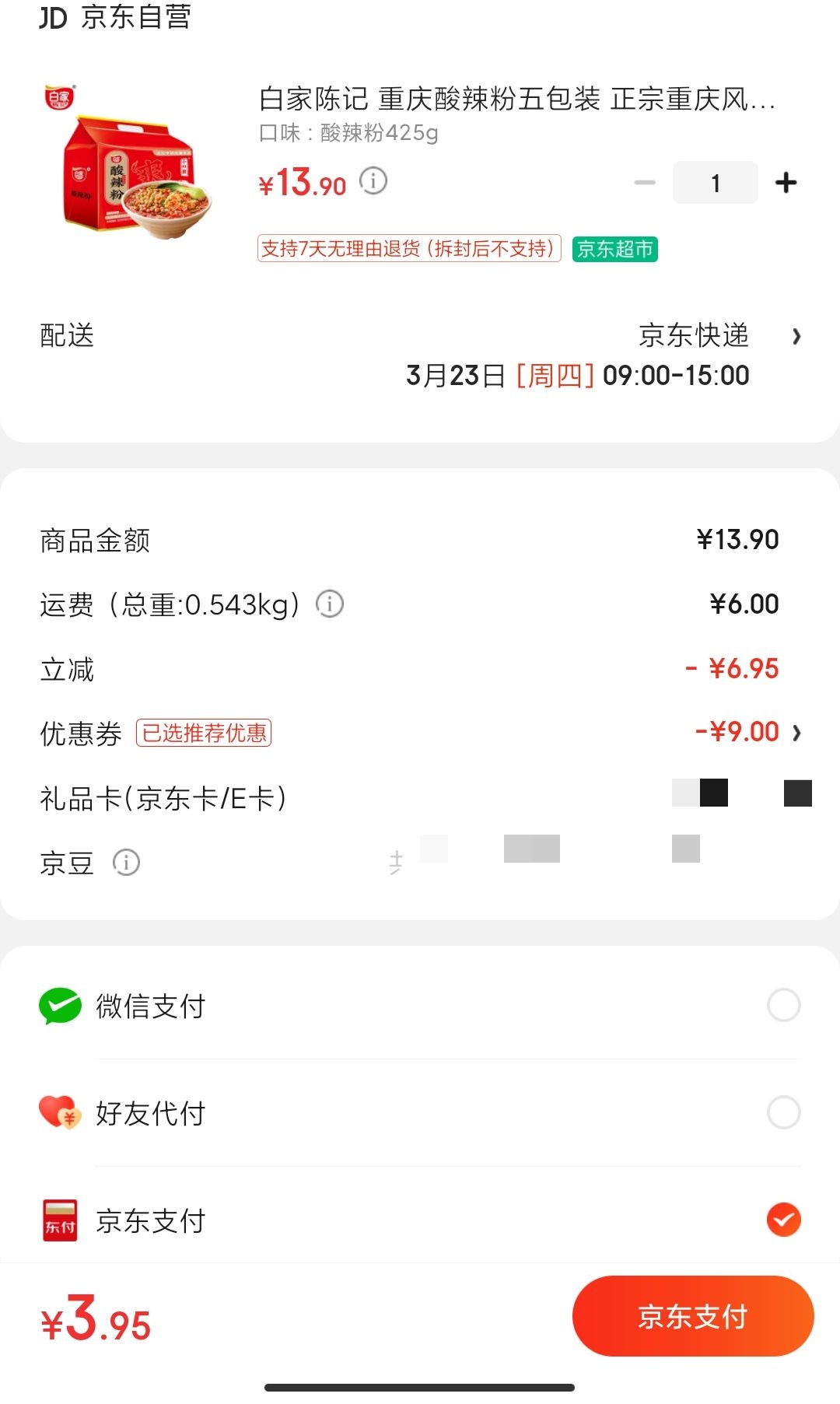The width and height of the screenshot is (840, 1404).
Task: Tap the quantity field showing 1
Action: pyautogui.click(x=715, y=183)
